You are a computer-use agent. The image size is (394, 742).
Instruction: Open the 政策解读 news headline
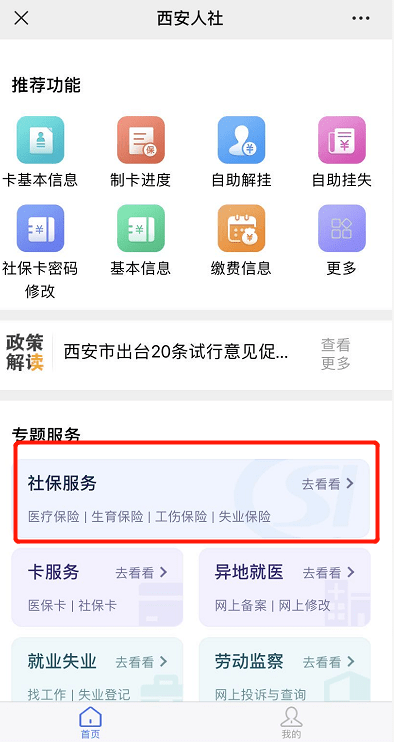tap(175, 353)
